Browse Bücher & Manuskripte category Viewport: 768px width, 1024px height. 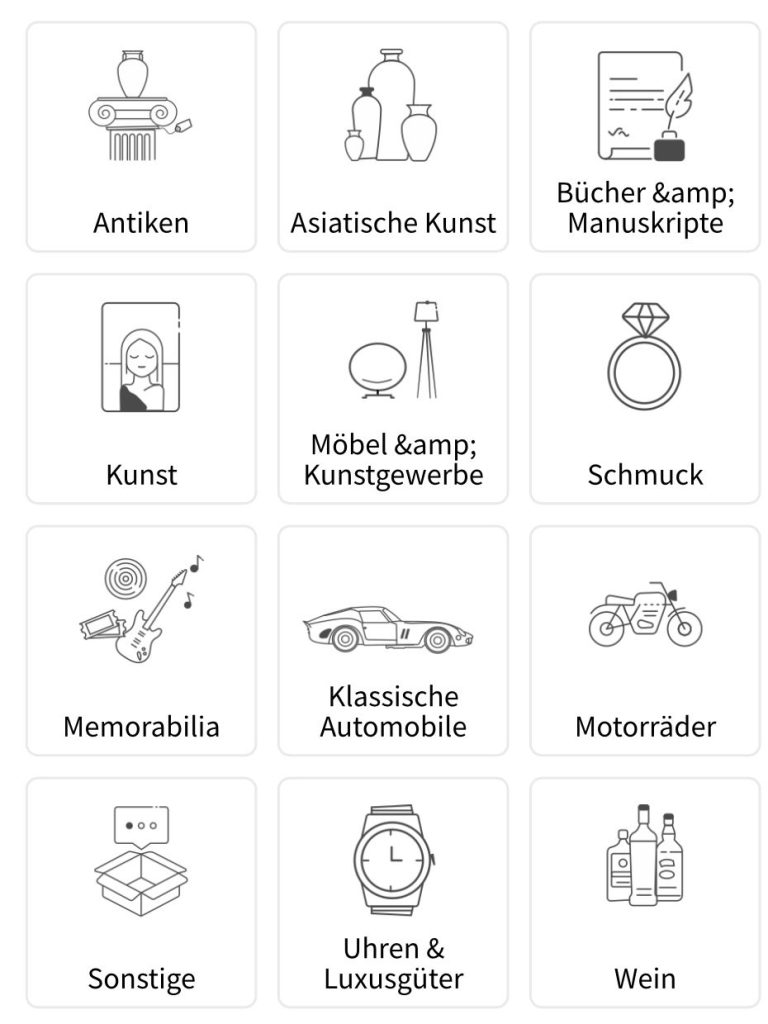645,137
